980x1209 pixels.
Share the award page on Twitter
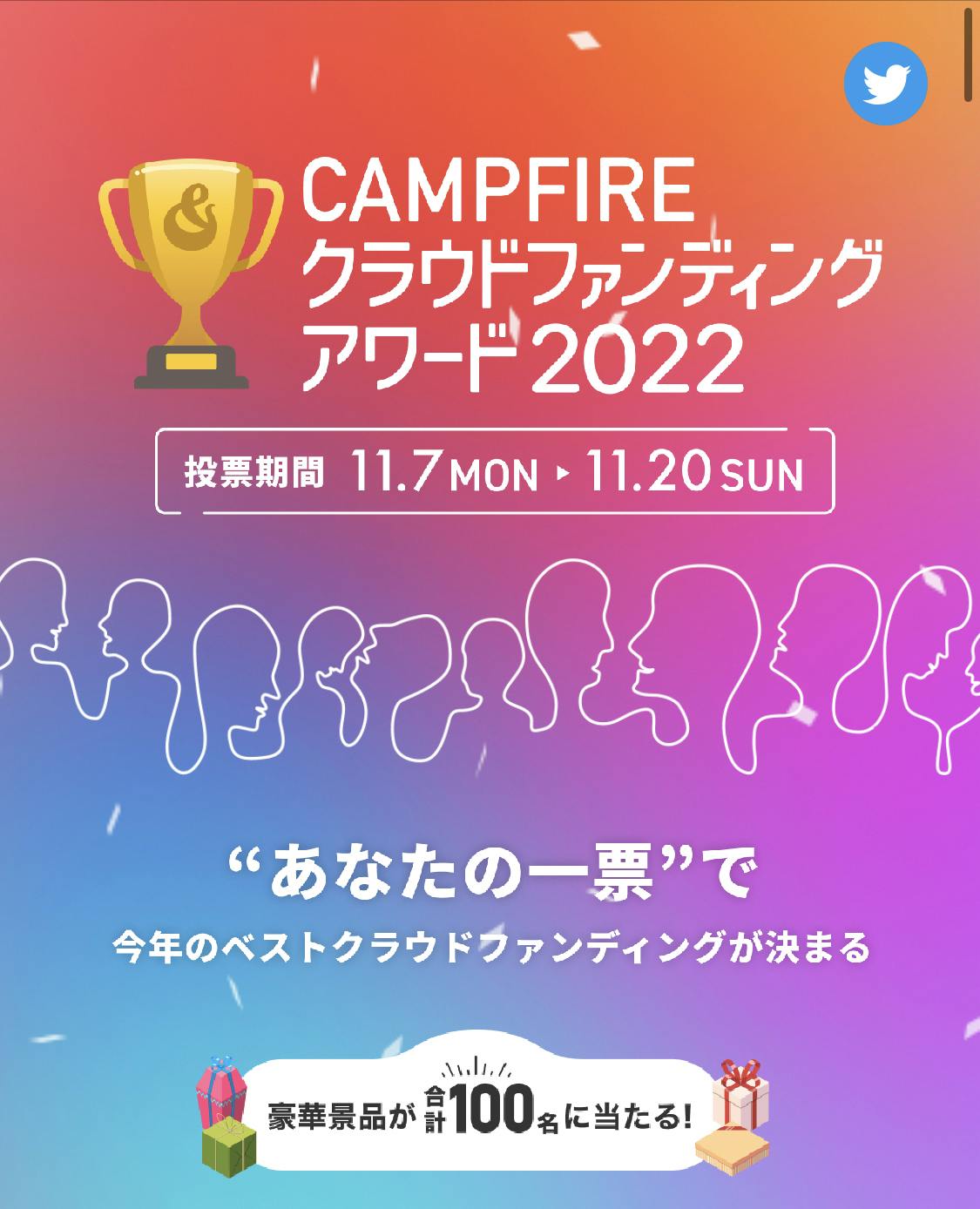coord(885,84)
